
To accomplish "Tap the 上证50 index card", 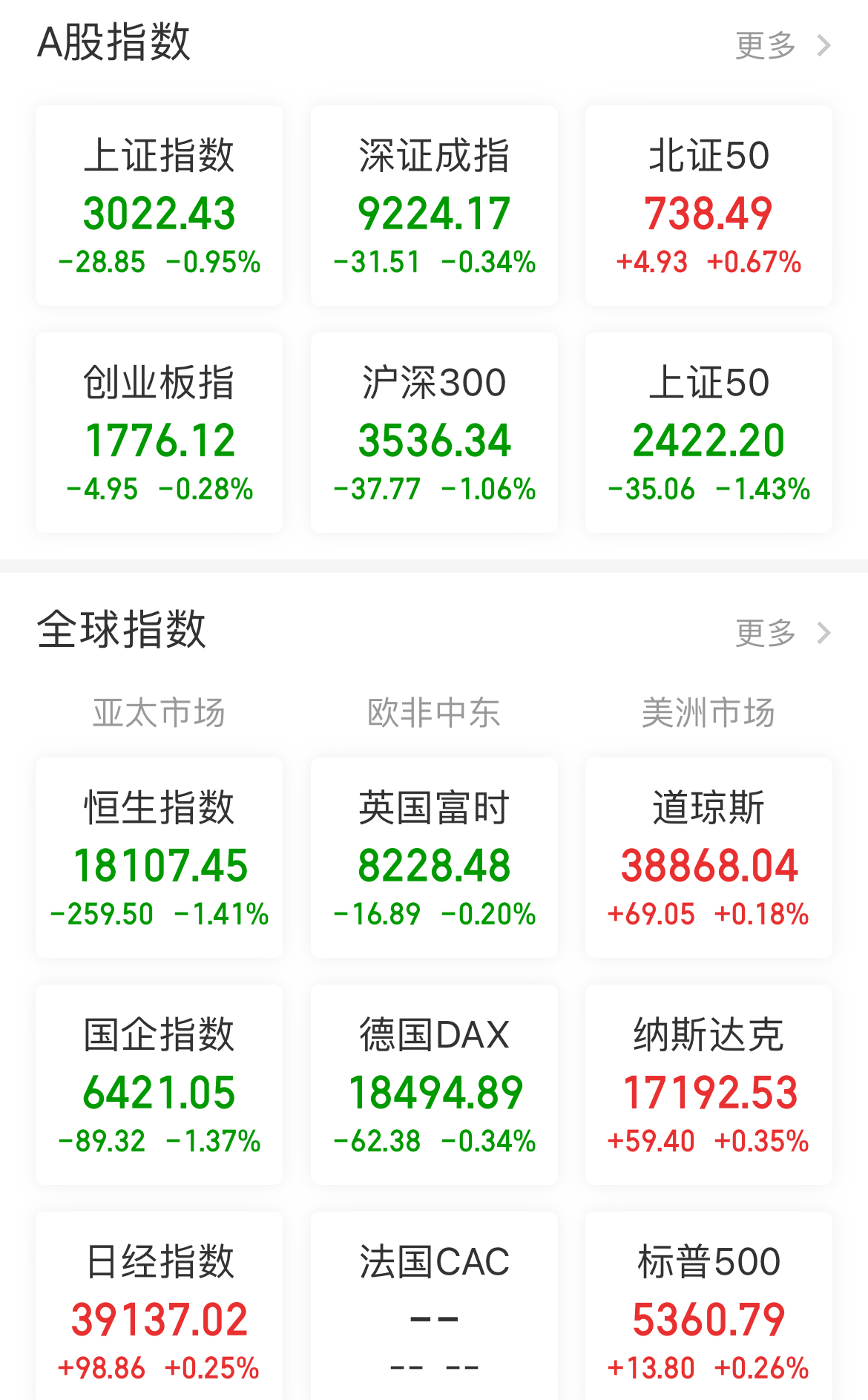I will click(708, 433).
